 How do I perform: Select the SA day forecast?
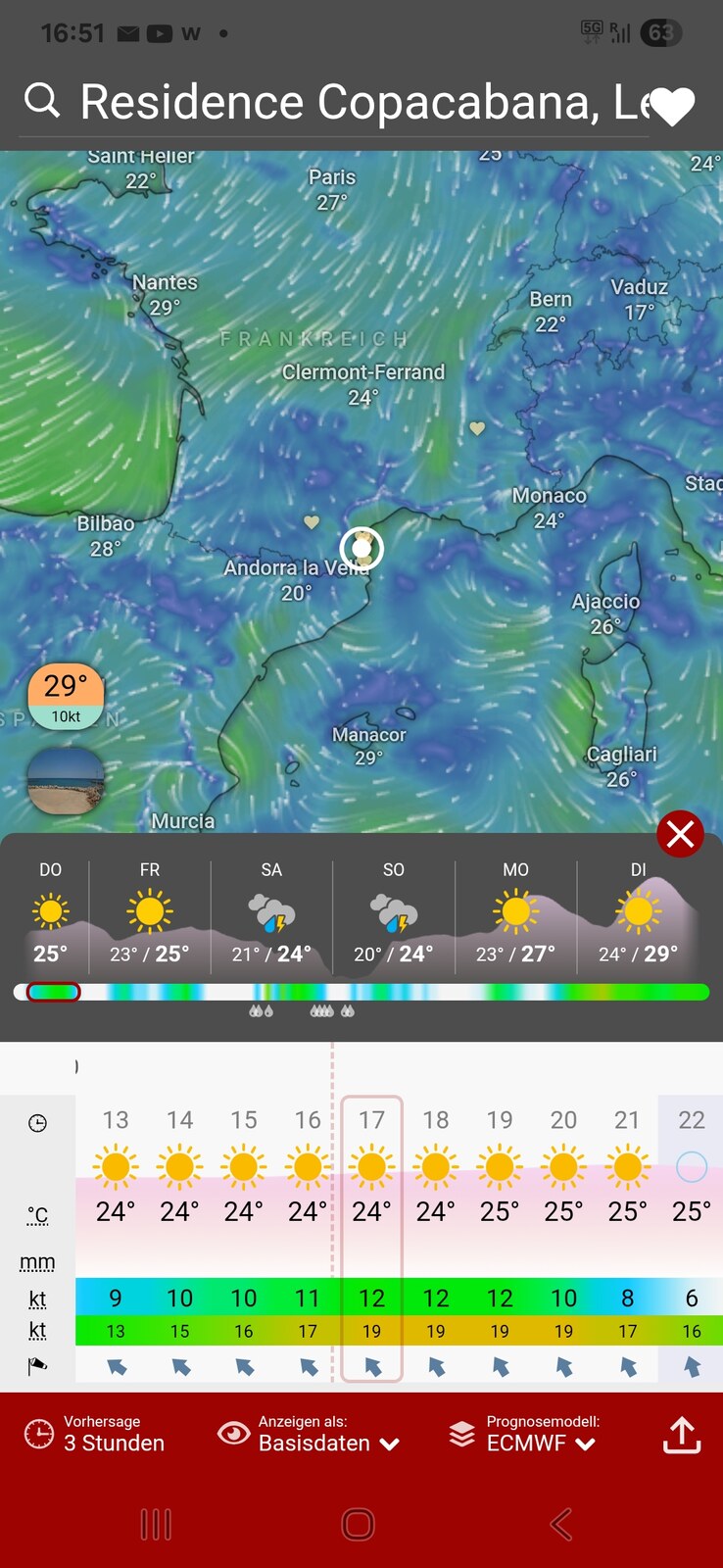(271, 912)
